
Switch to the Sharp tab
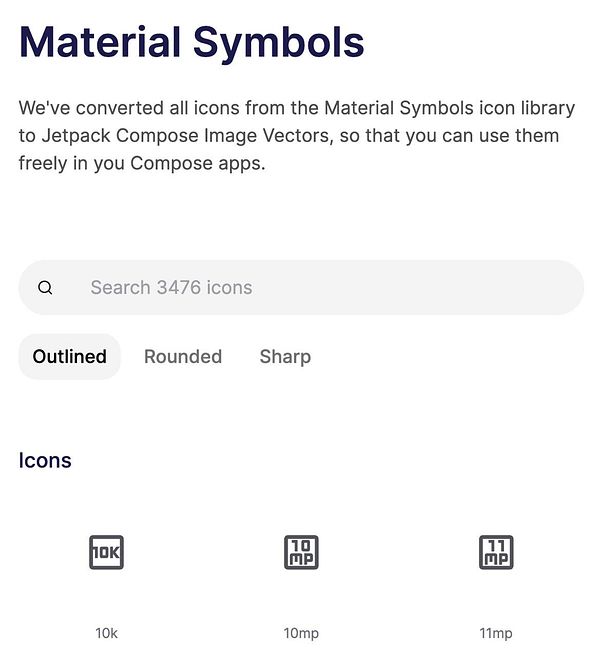285,357
